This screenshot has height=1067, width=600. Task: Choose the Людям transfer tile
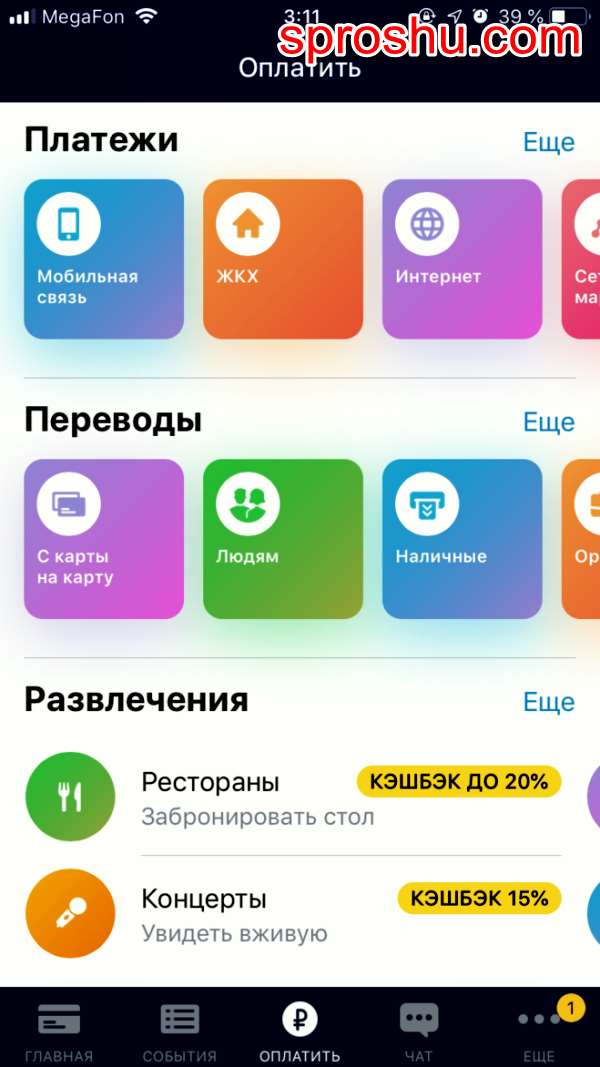pyautogui.click(x=283, y=539)
